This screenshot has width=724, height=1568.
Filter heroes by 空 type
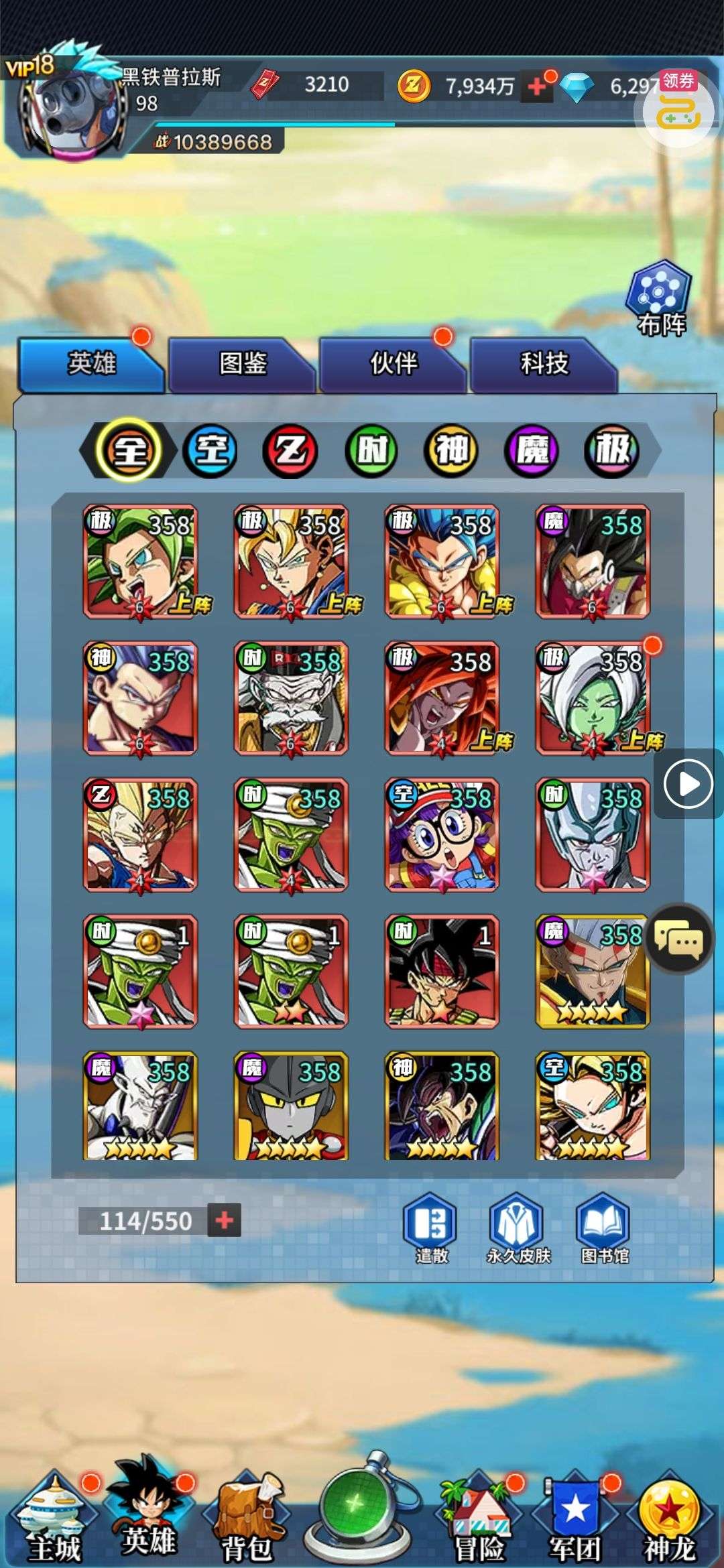(x=210, y=450)
